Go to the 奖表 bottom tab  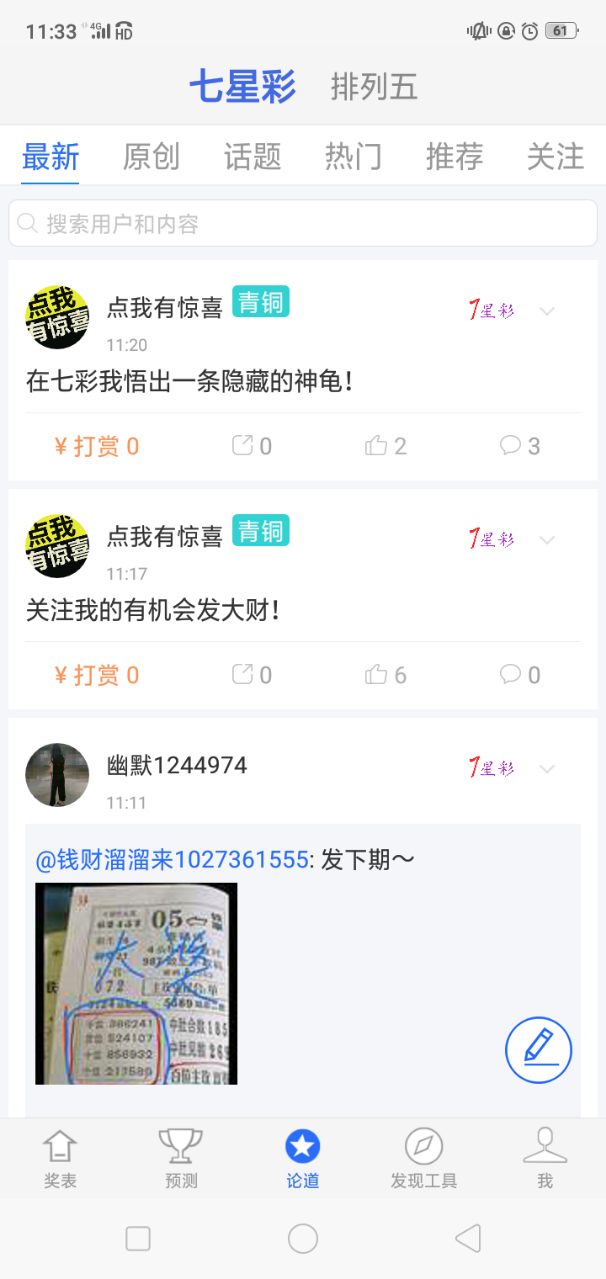coord(60,1158)
